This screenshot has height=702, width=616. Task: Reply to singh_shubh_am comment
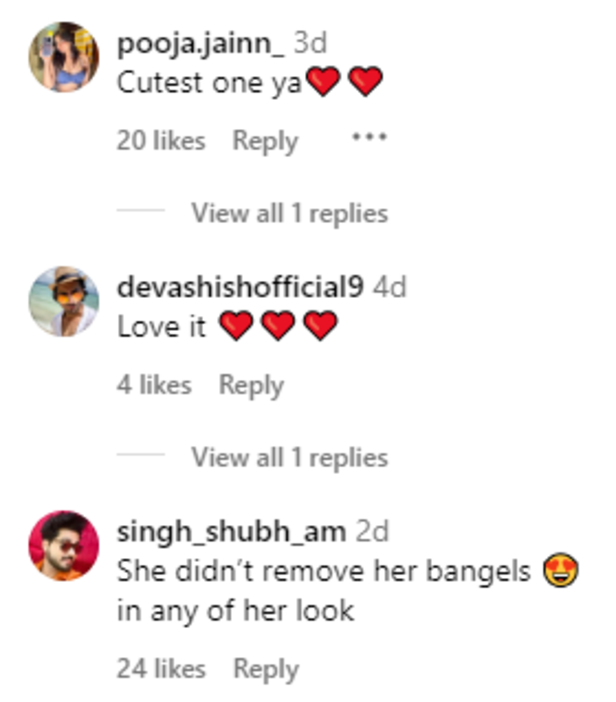(x=265, y=669)
